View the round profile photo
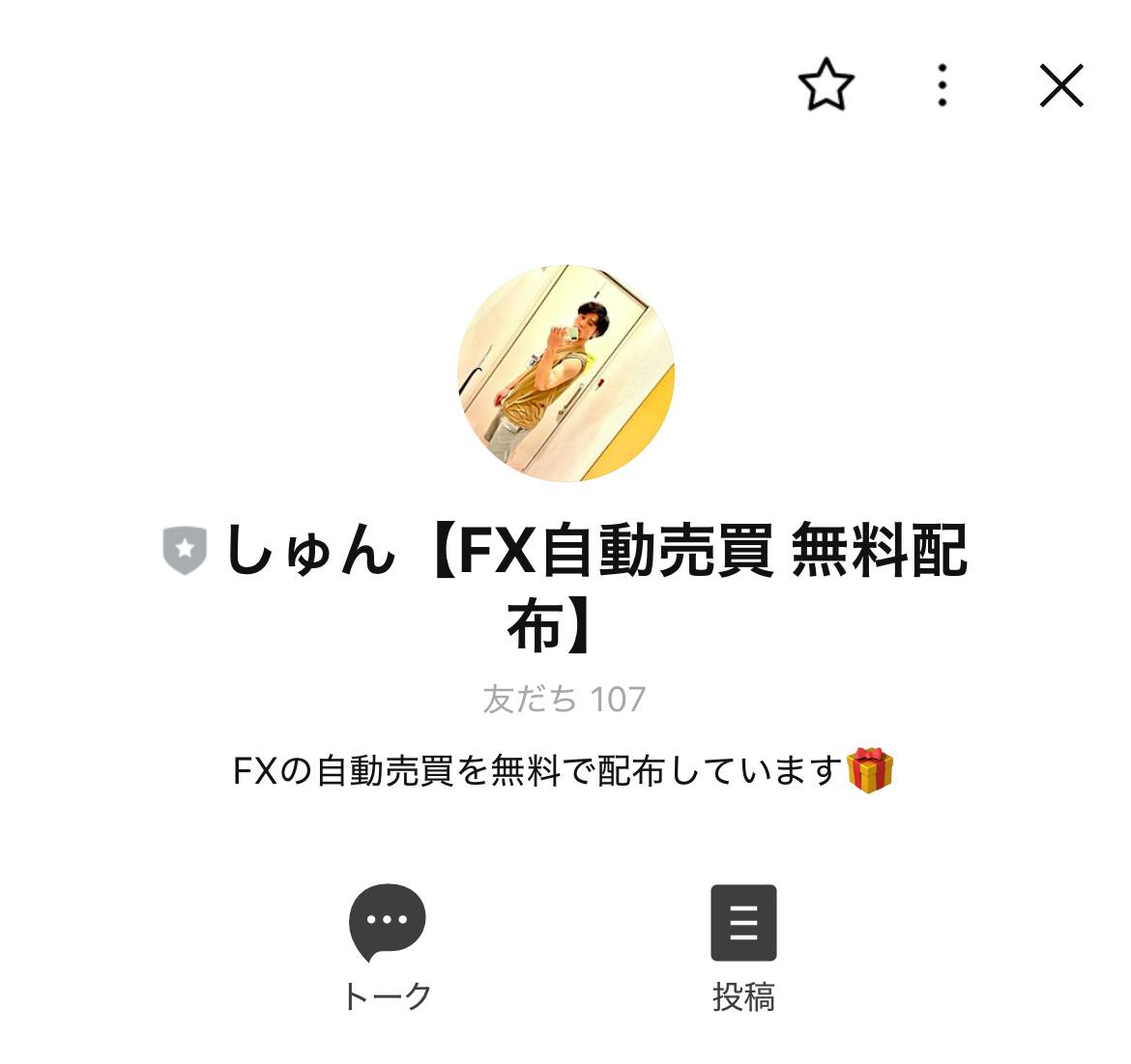 [565, 373]
